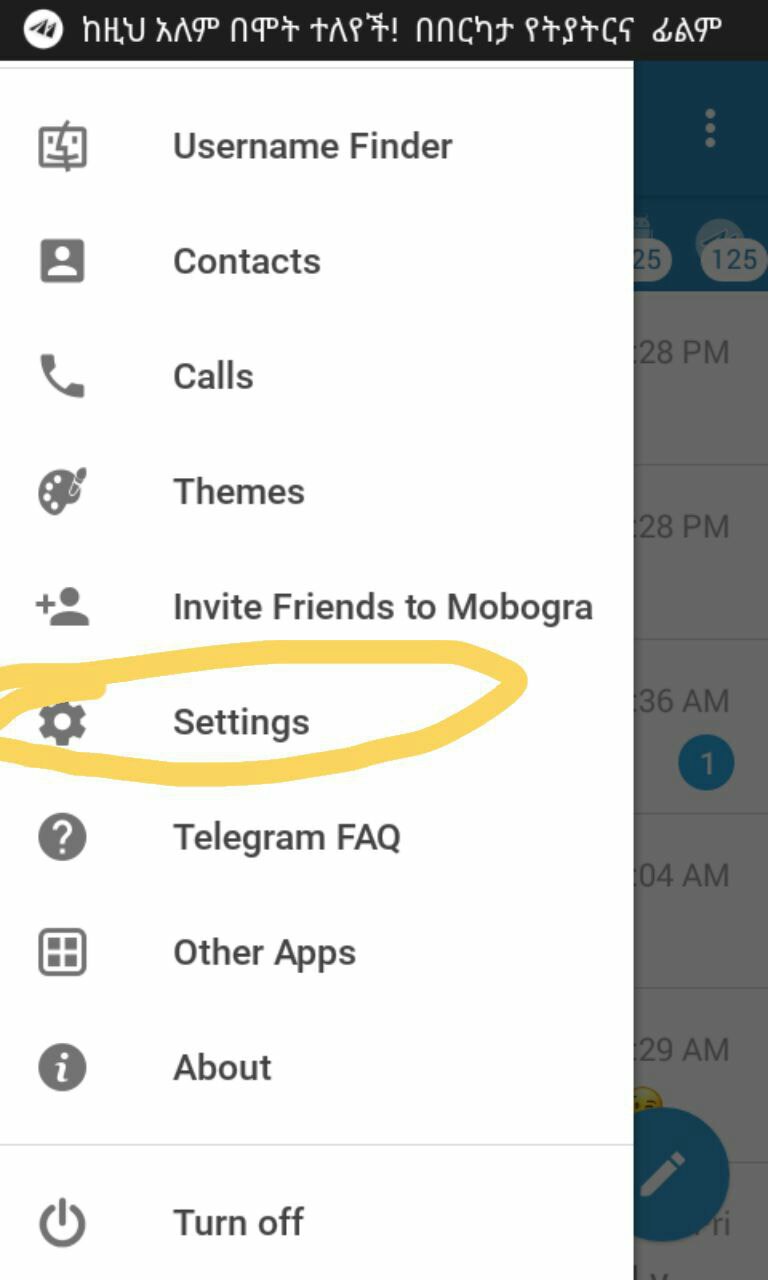768x1280 pixels.
Task: Open the Contacts list
Action: (x=316, y=261)
